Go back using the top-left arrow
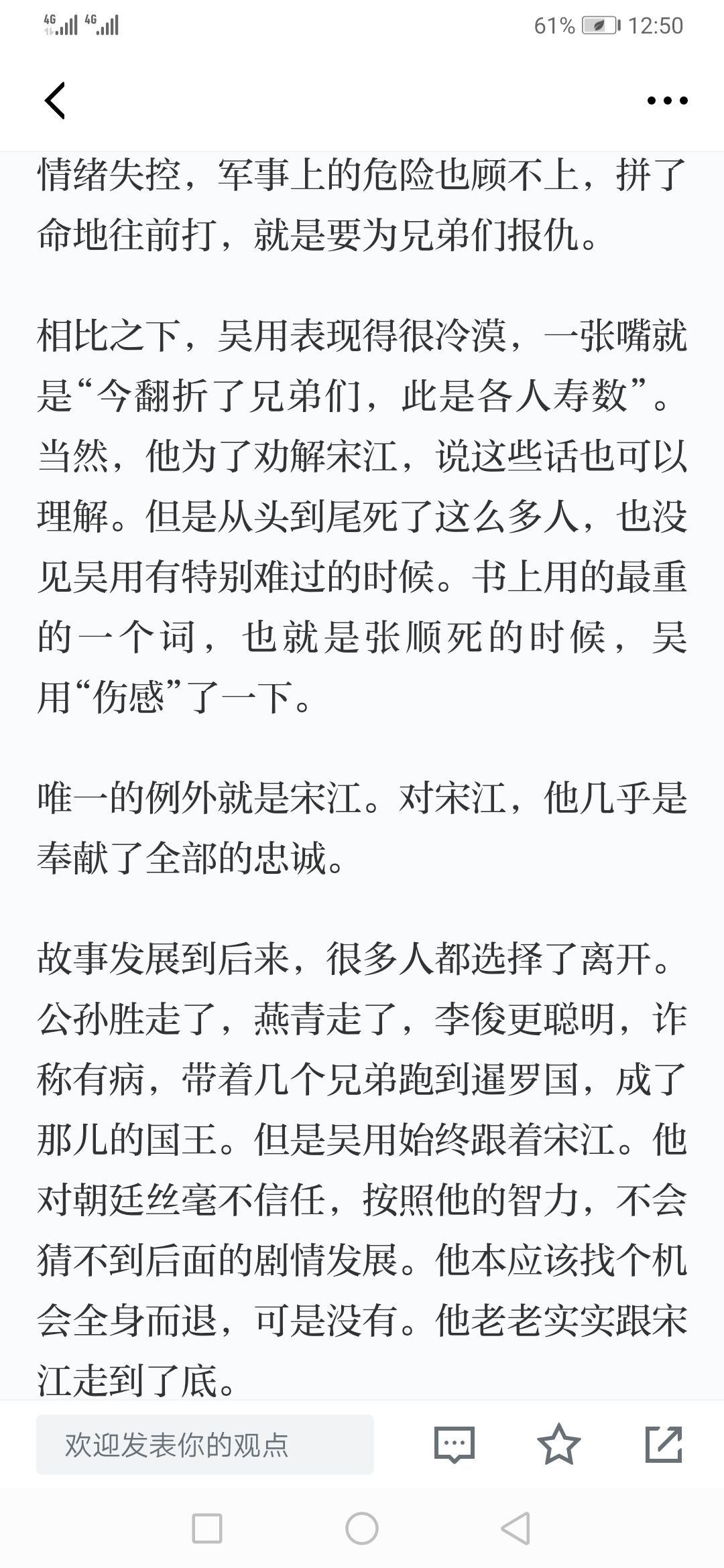 55,101
